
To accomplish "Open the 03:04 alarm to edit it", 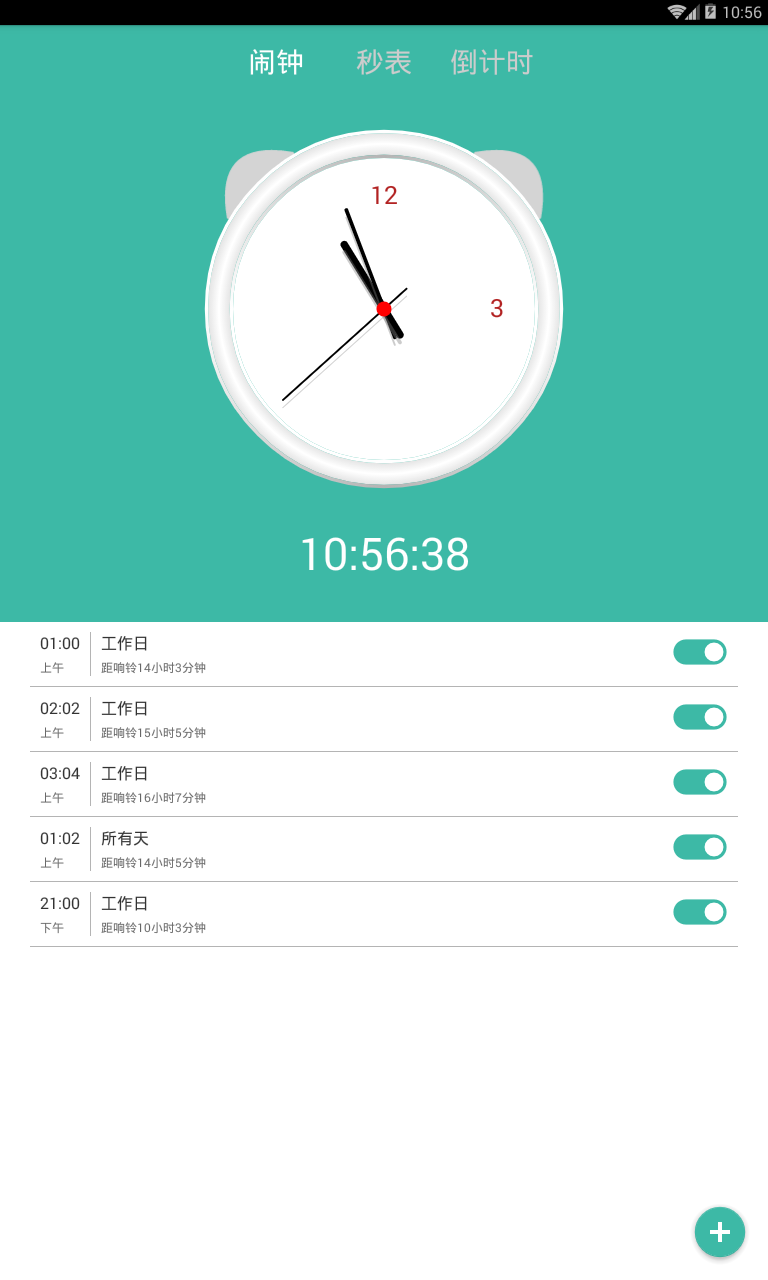I will (300, 783).
